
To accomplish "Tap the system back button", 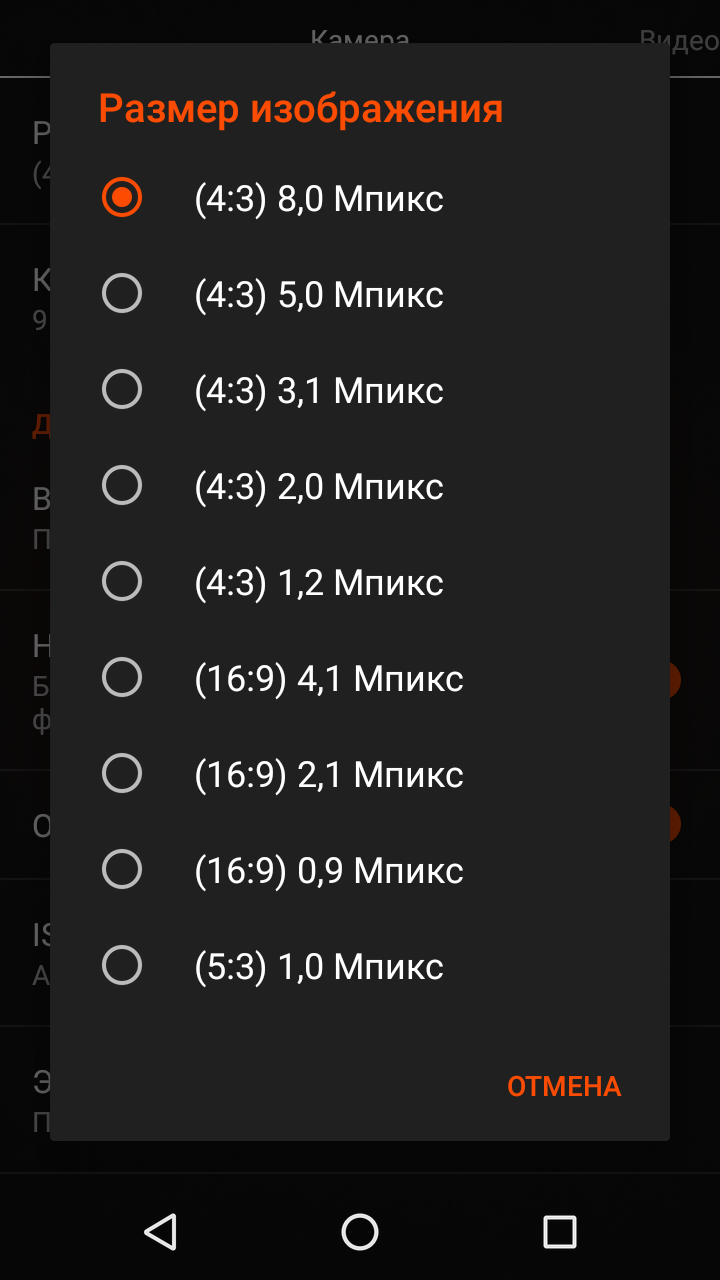I will (160, 1231).
